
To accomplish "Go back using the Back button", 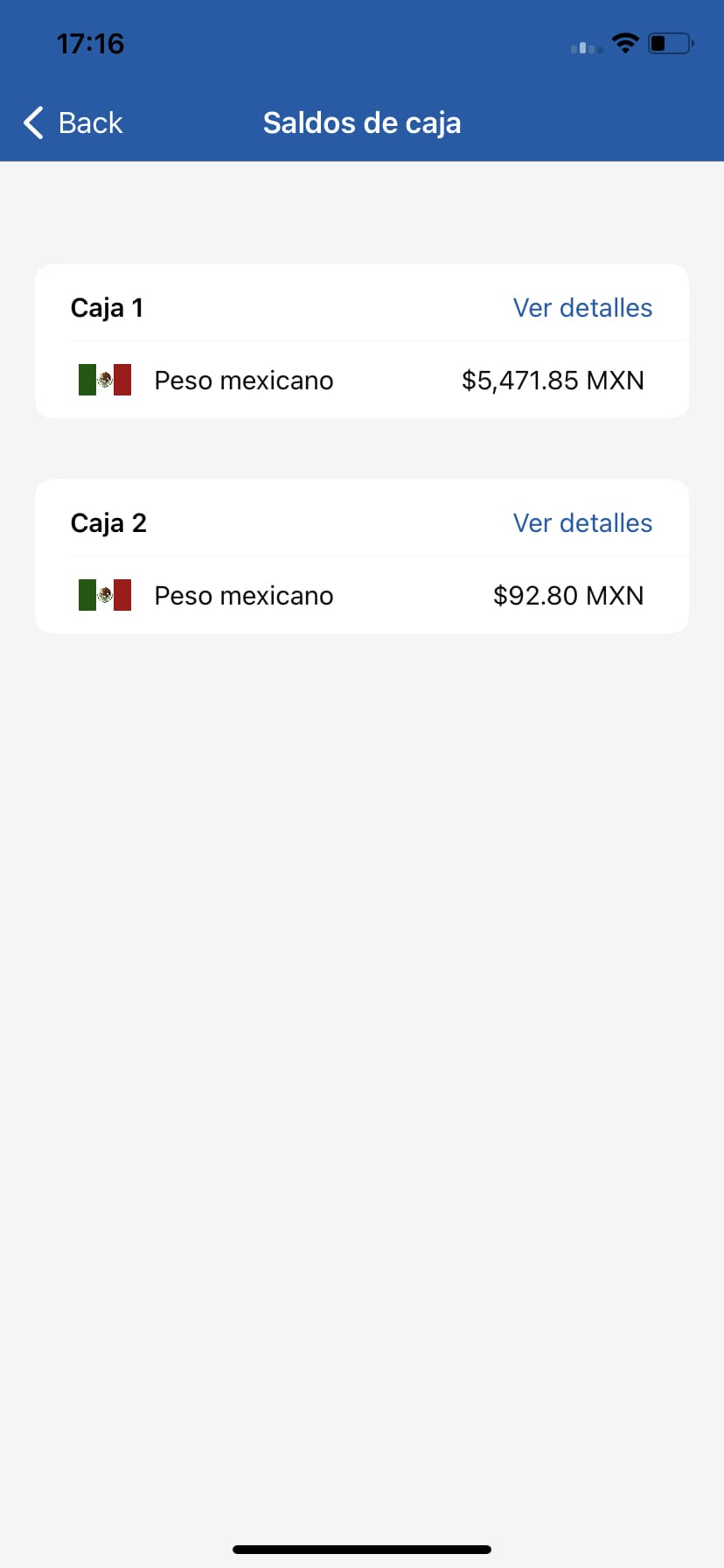I will [x=73, y=123].
